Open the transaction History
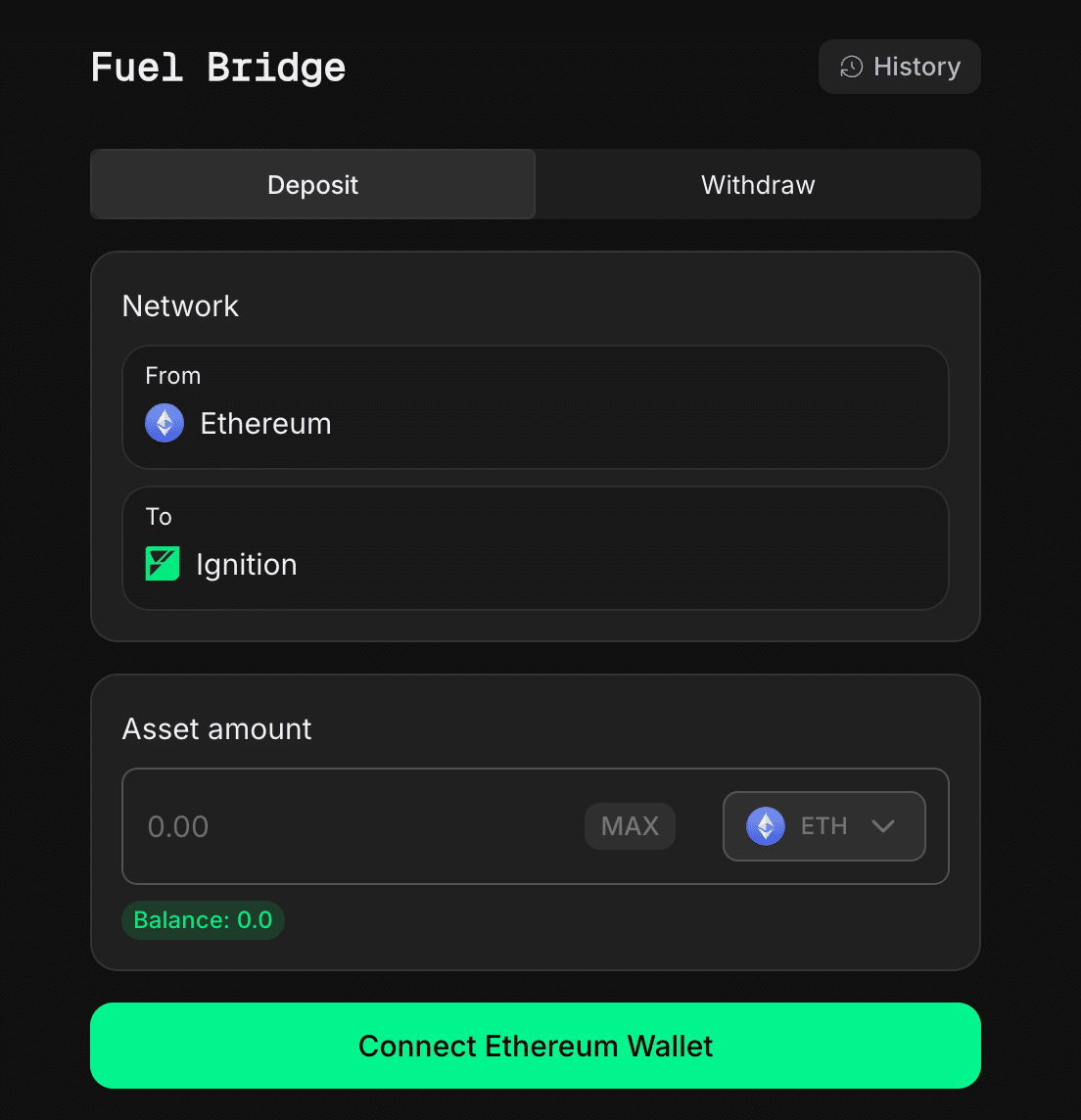Viewport: 1081px width, 1120px height. 899,67
